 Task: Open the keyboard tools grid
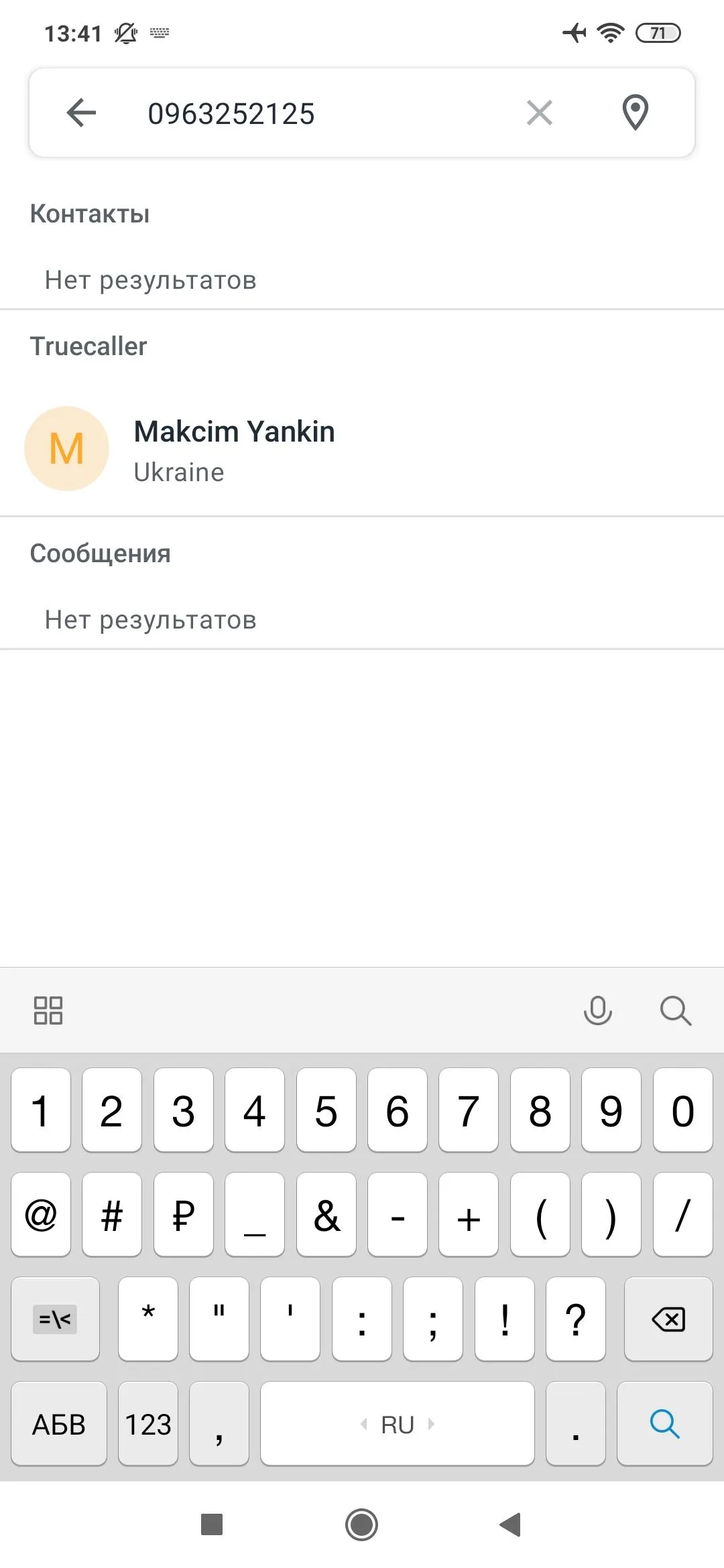48,1010
